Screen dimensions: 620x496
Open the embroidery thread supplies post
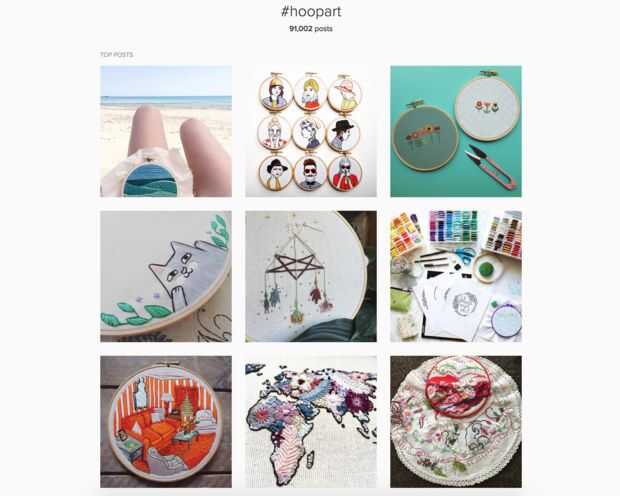(x=455, y=276)
